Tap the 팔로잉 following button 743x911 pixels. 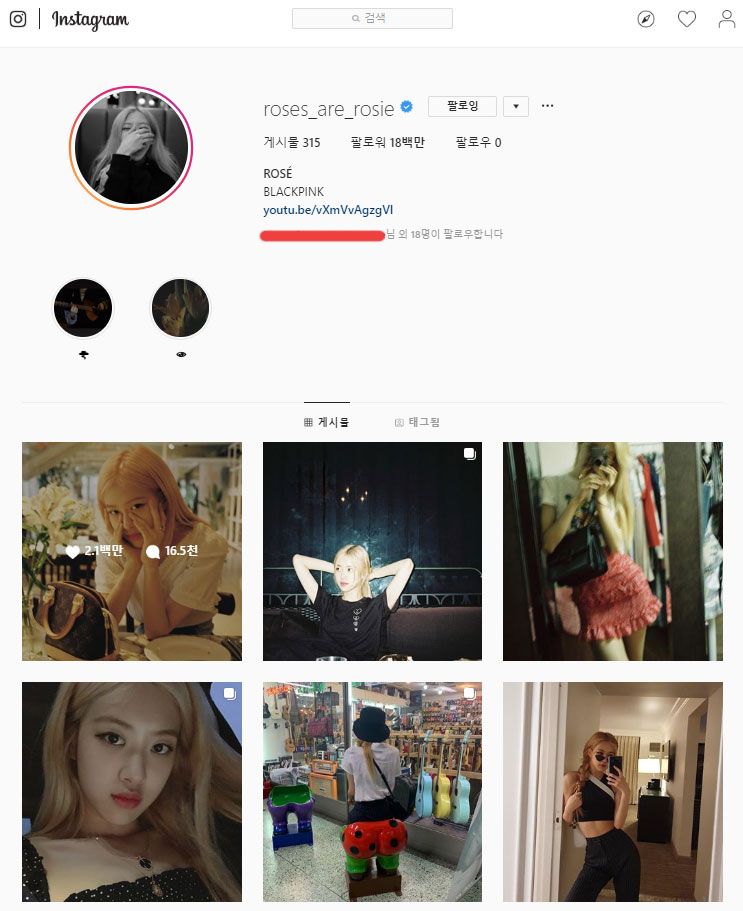(x=462, y=106)
